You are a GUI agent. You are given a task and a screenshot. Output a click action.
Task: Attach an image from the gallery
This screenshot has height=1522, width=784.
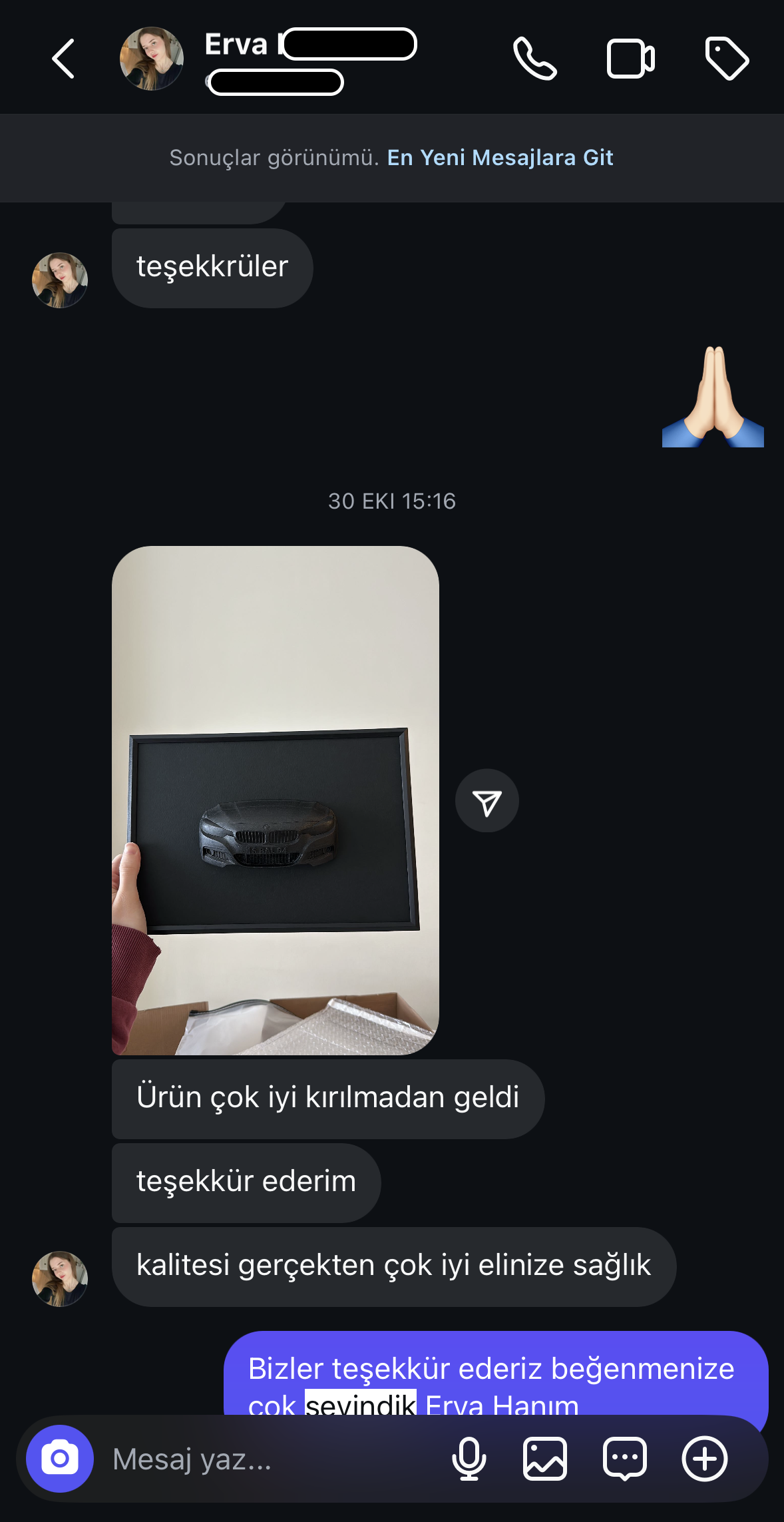545,1459
